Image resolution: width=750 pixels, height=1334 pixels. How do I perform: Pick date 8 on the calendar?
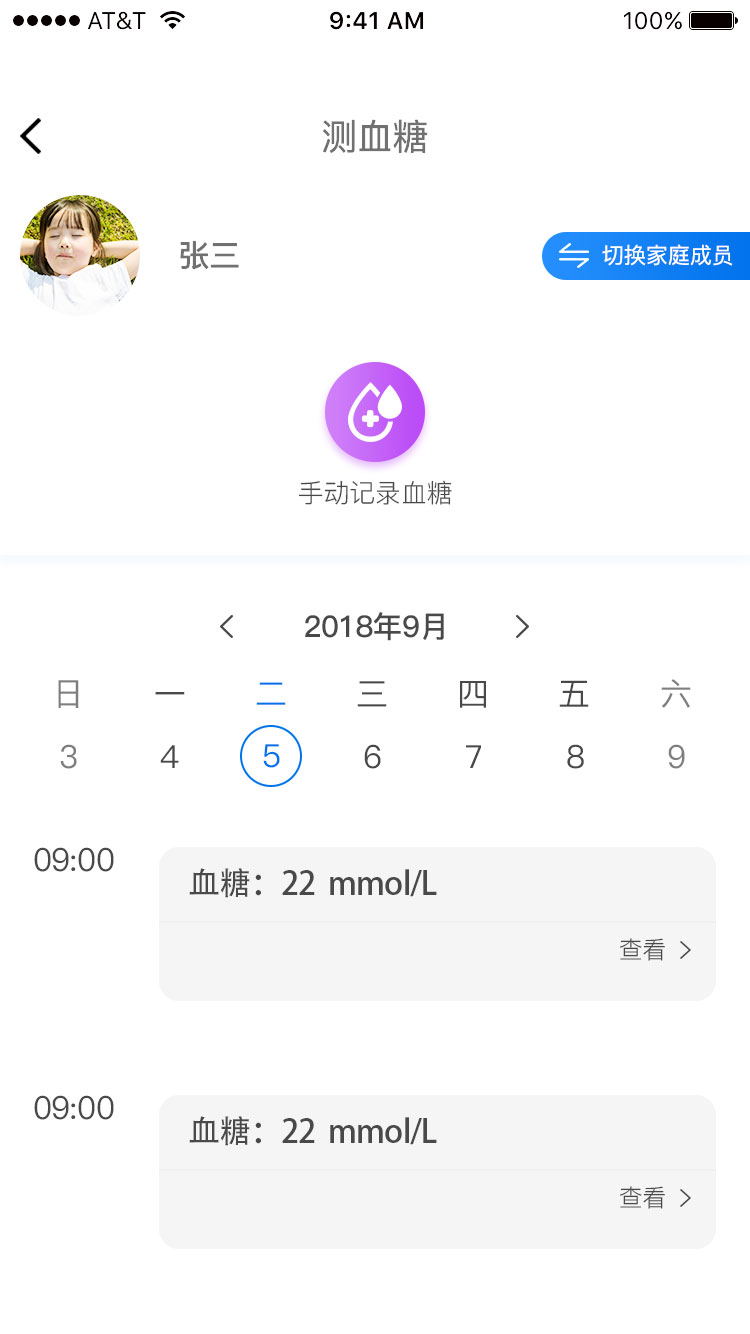point(575,757)
